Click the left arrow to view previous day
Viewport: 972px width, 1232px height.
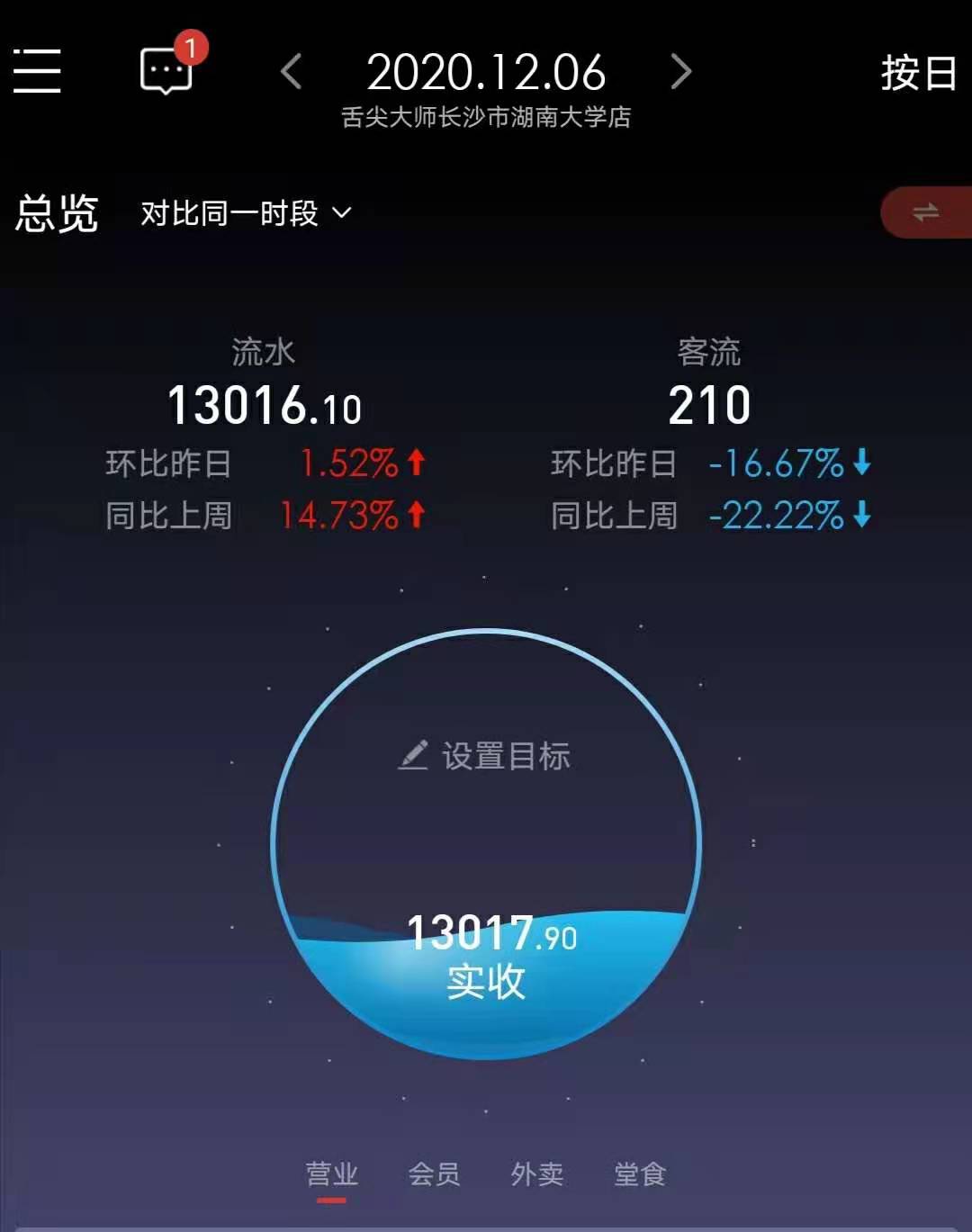[x=291, y=74]
